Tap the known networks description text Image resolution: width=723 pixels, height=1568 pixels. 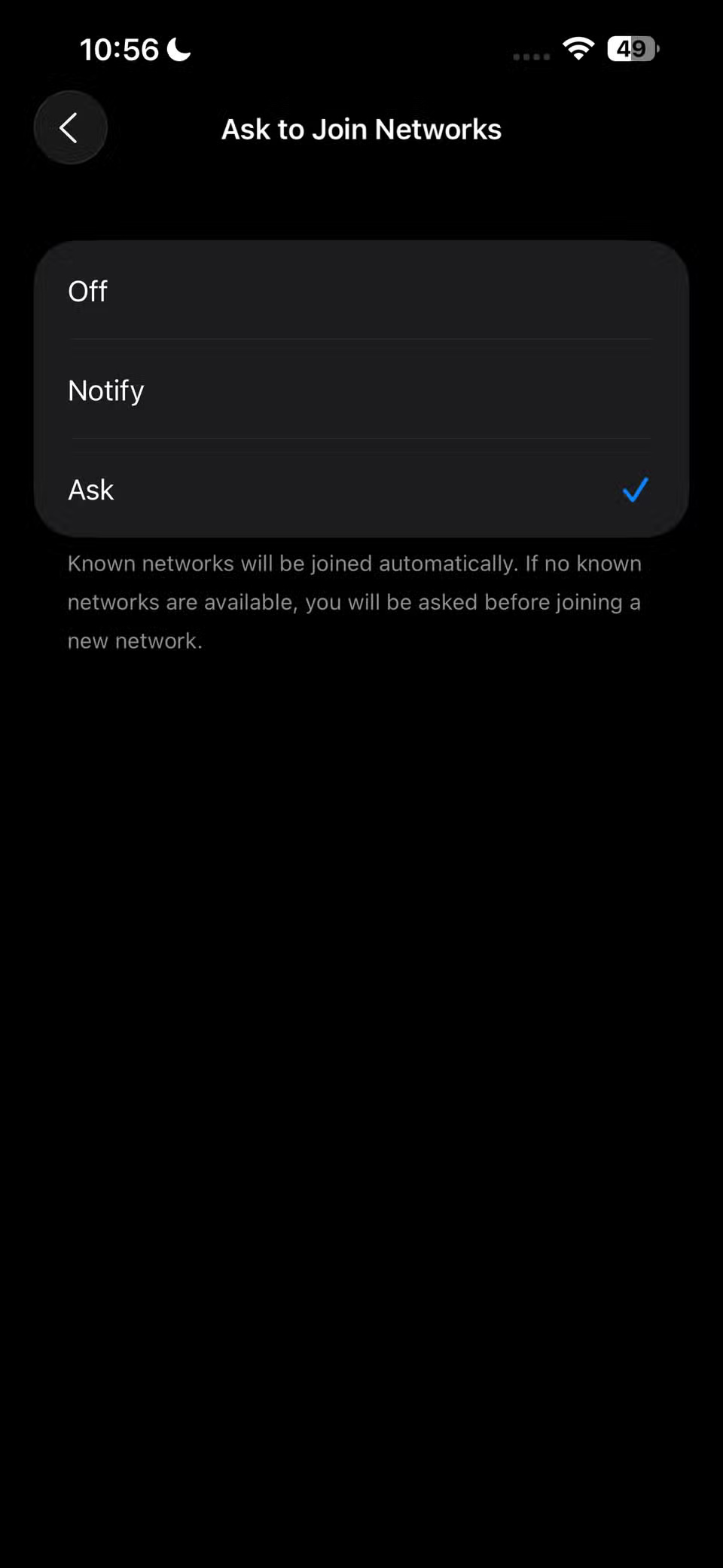tap(354, 601)
